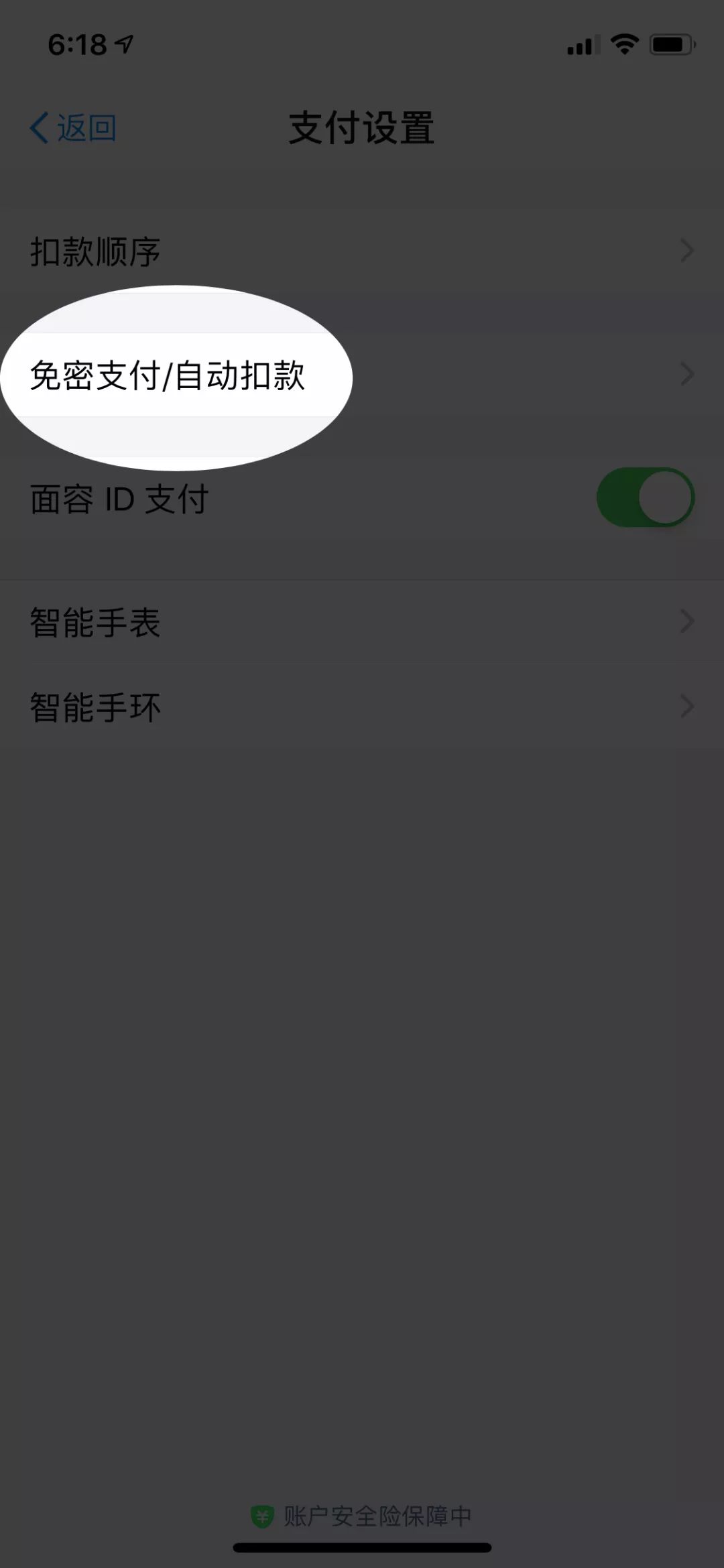724x1568 pixels.
Task: Expand 智能手表 settings with the arrow
Action: [687, 621]
